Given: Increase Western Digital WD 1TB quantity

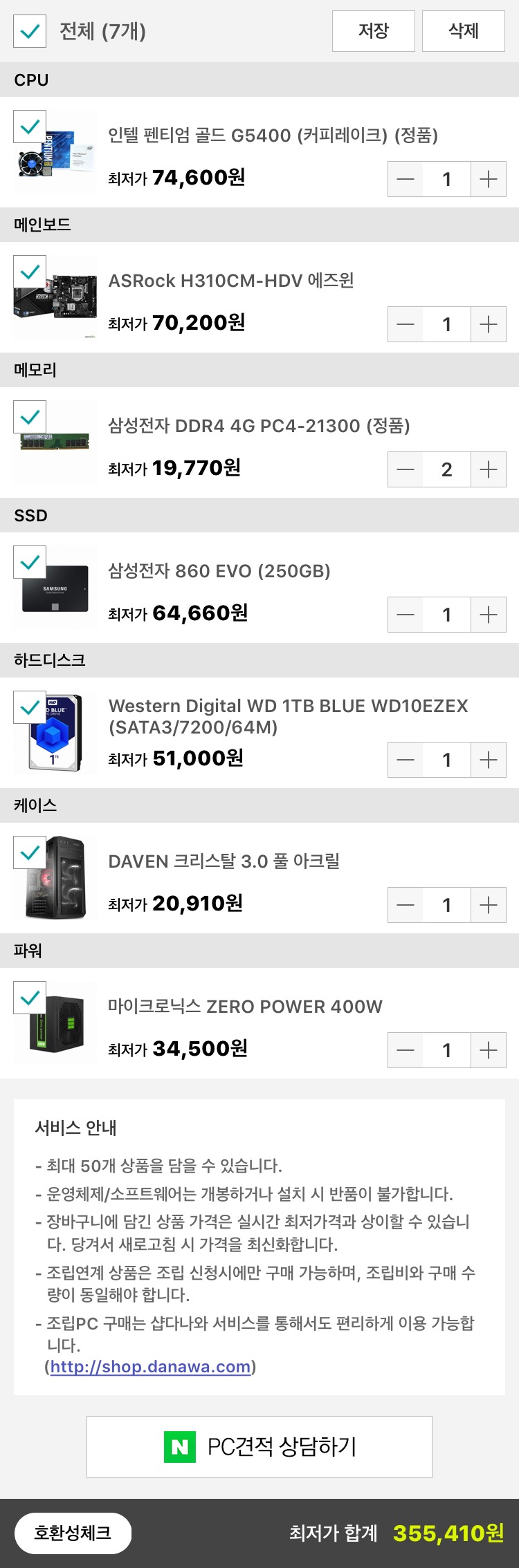Looking at the screenshot, I should [488, 760].
